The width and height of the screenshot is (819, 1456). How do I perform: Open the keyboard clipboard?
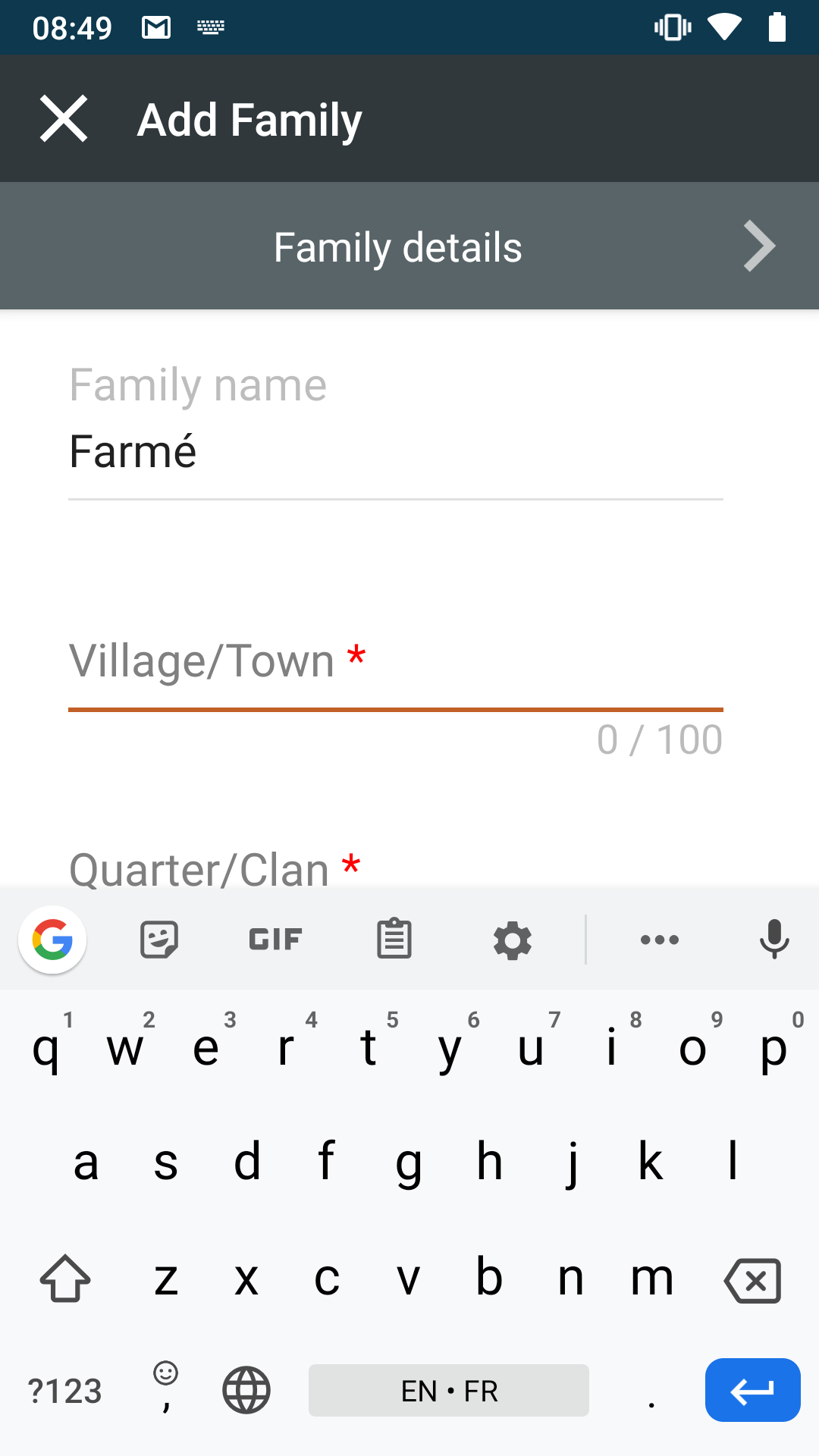[394, 940]
